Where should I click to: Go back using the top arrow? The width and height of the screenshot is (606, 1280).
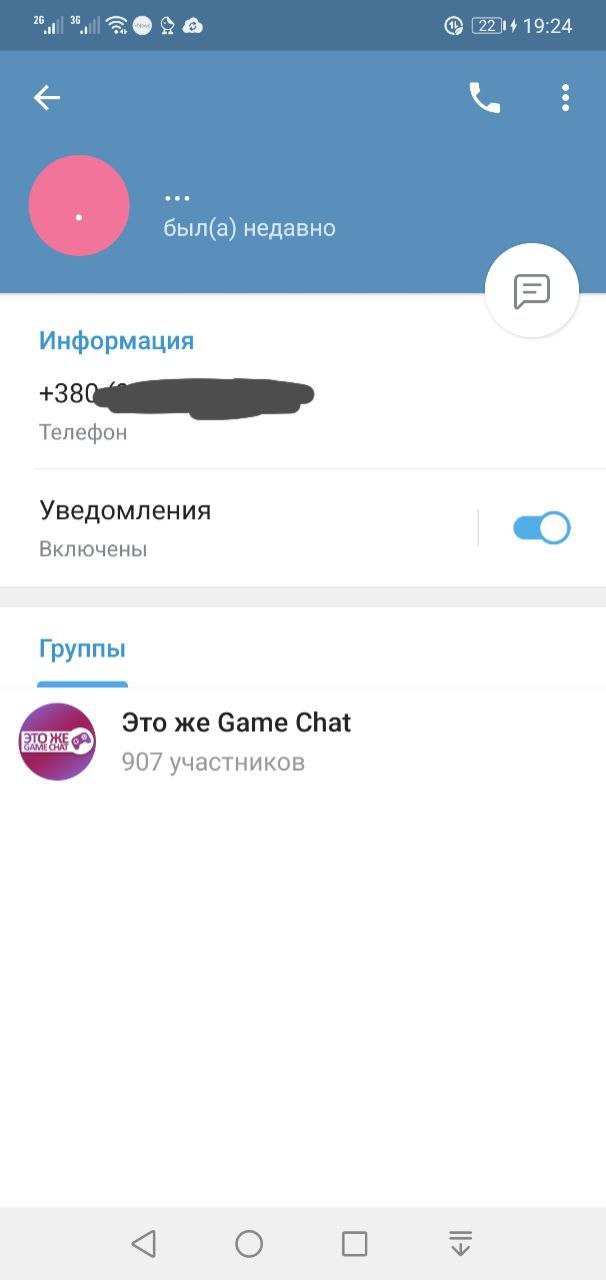pos(47,97)
